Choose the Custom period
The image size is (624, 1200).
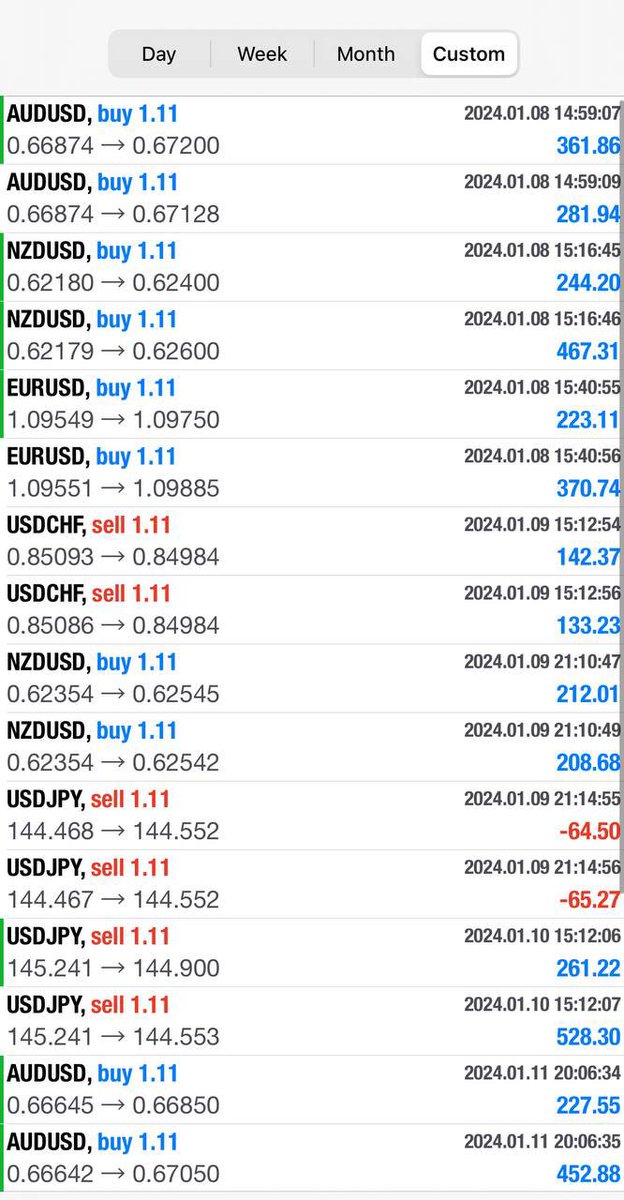tap(469, 54)
